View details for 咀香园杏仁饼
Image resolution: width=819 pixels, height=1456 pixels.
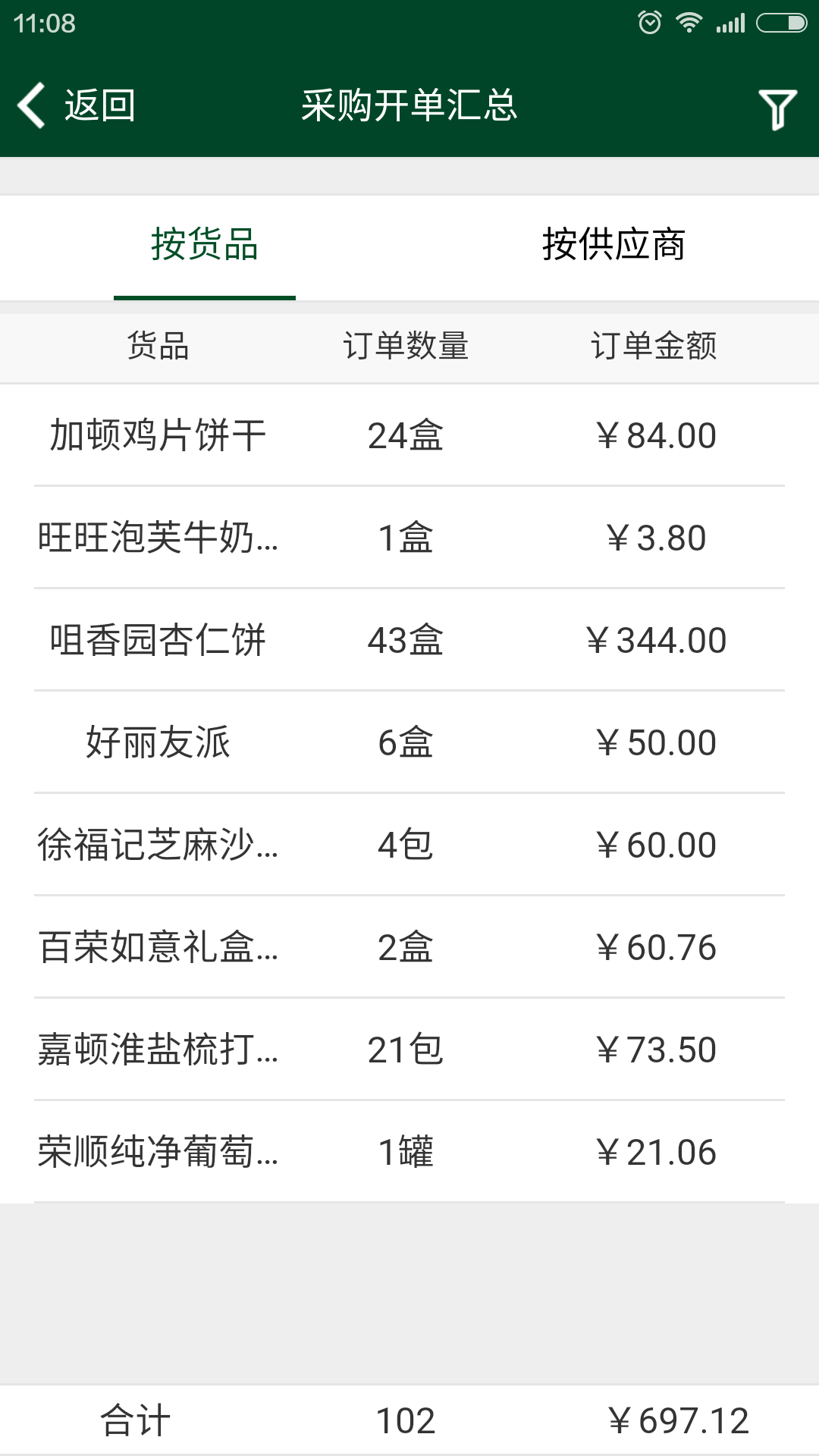pyautogui.click(x=409, y=640)
